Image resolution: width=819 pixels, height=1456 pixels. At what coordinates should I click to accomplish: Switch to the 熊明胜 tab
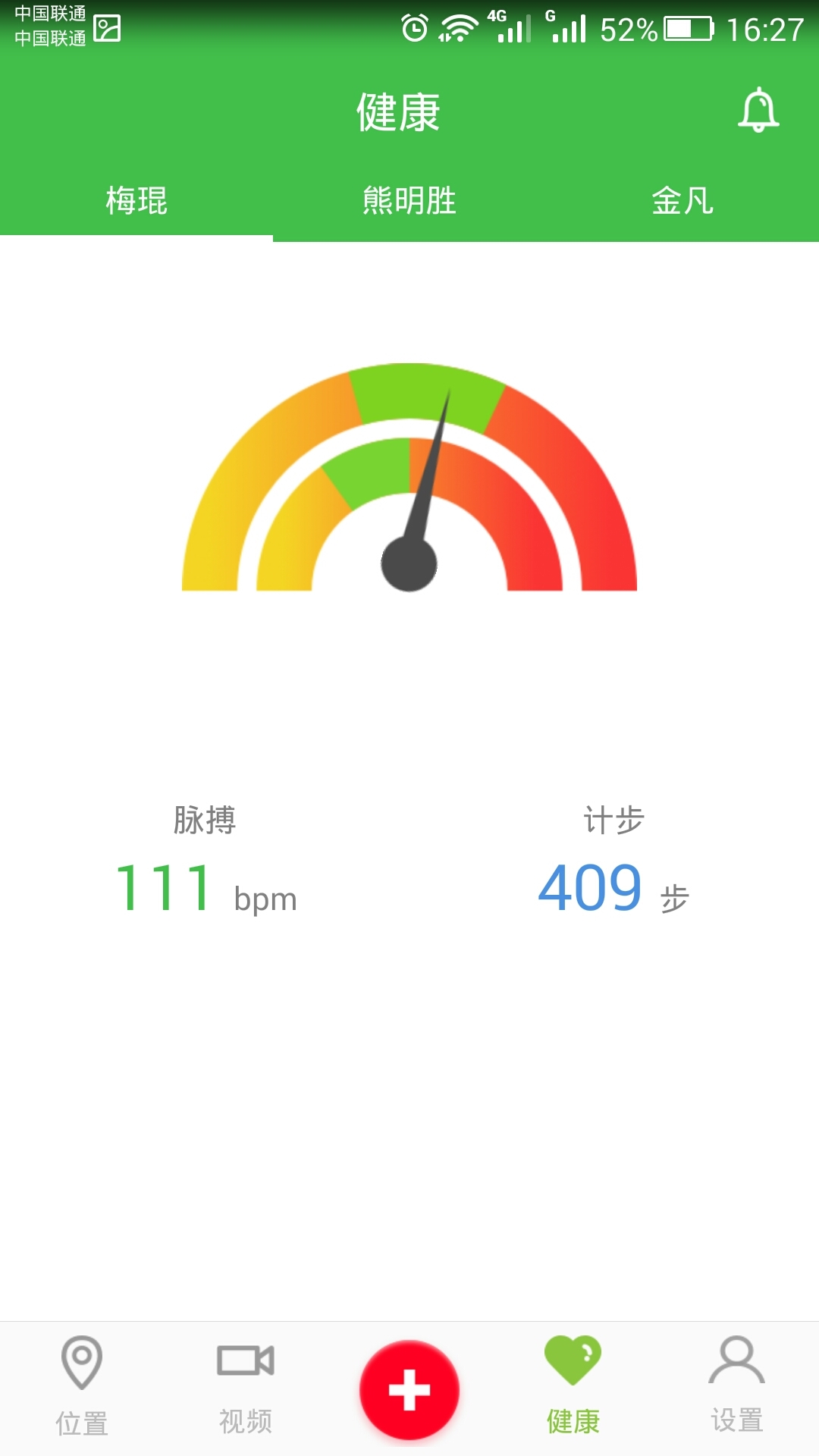pyautogui.click(x=409, y=201)
